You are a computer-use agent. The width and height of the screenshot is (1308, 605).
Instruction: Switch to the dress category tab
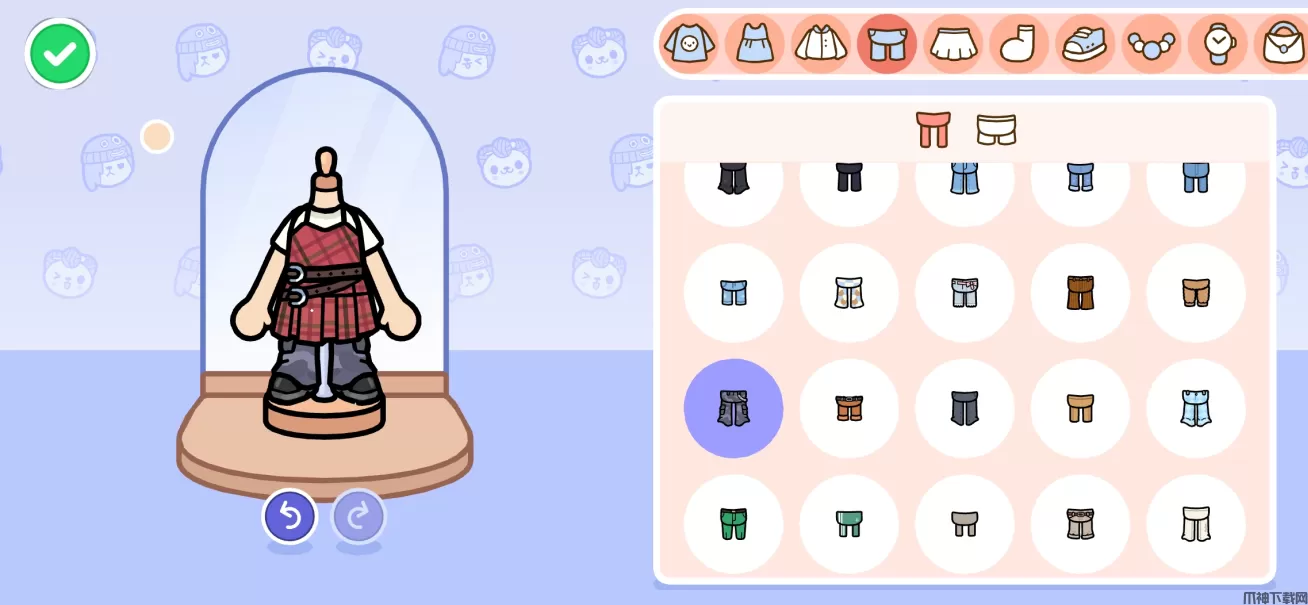pos(754,43)
